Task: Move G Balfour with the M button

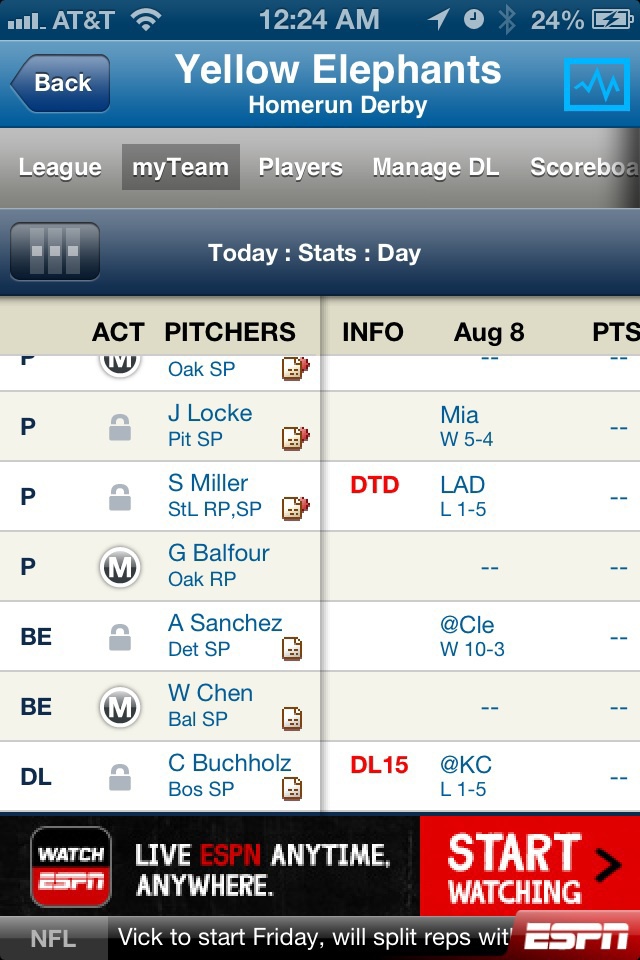Action: (x=120, y=567)
